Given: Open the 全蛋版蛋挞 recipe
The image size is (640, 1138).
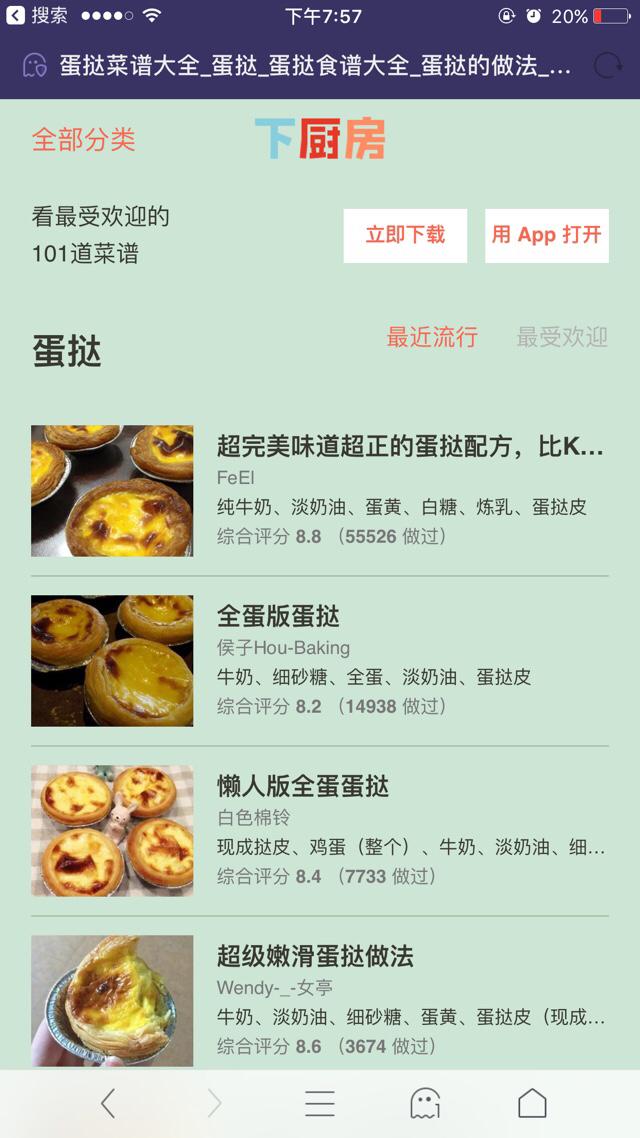Looking at the screenshot, I should coord(278,616).
